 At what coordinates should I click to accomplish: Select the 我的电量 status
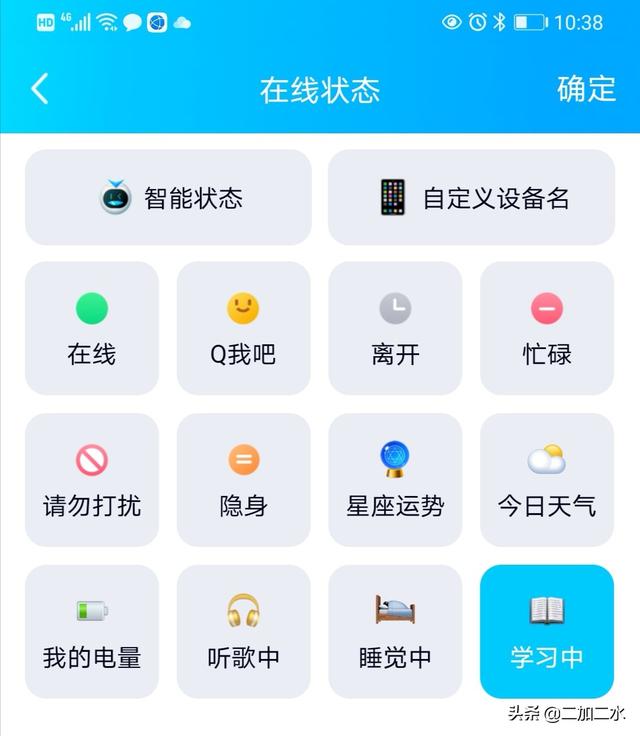pyautogui.click(x=92, y=631)
